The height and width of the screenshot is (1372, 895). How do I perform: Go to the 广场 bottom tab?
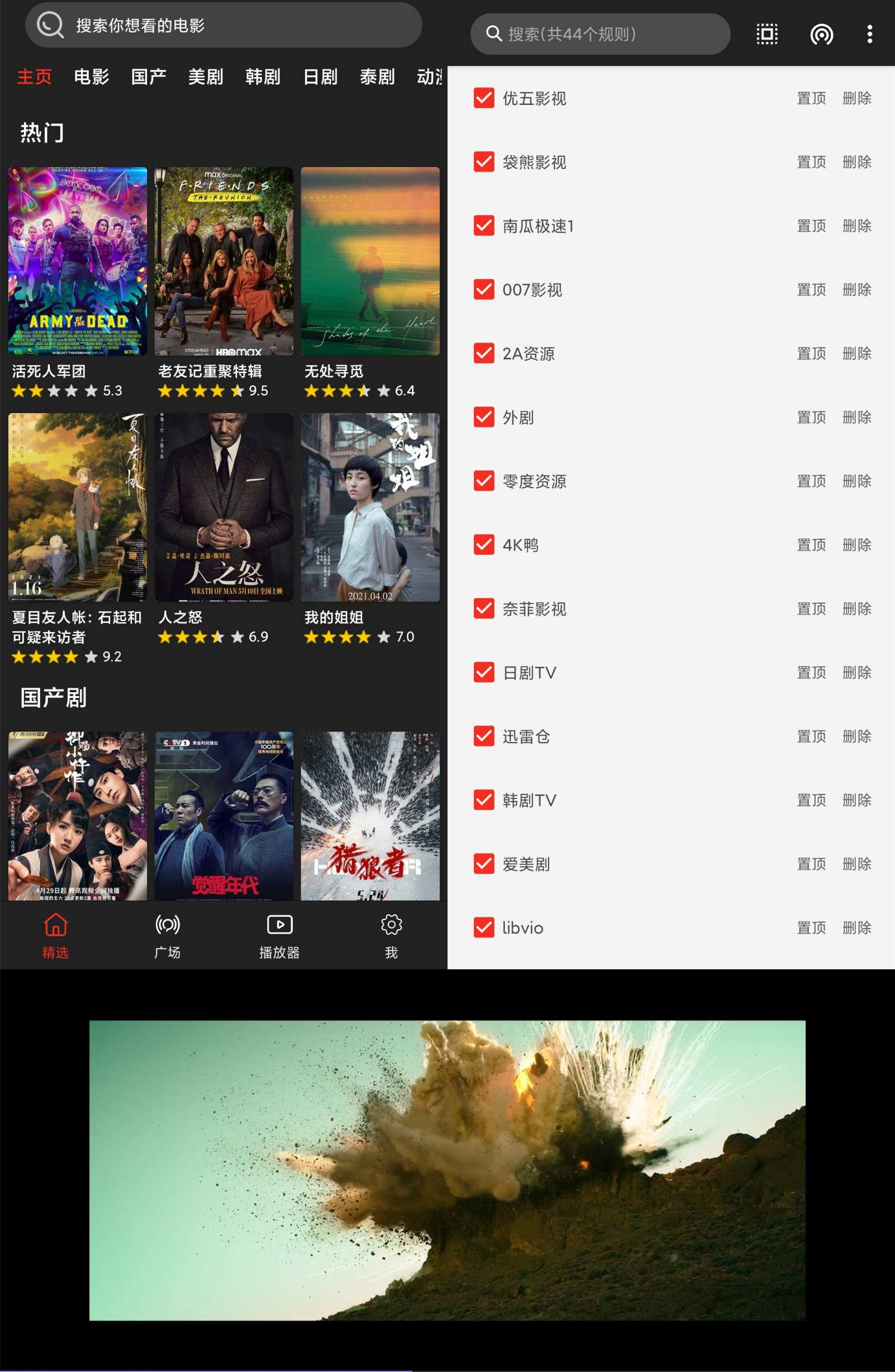click(x=167, y=935)
